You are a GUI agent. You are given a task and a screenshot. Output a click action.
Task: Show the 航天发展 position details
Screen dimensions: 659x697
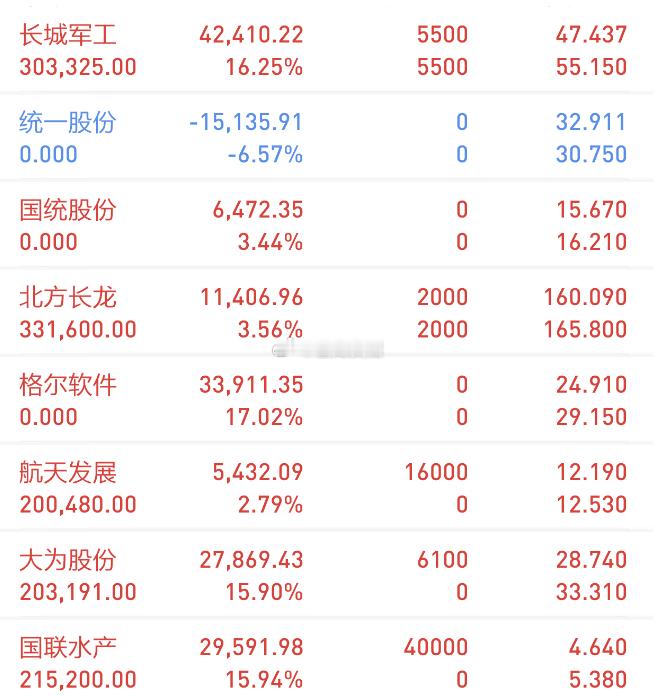point(68,472)
